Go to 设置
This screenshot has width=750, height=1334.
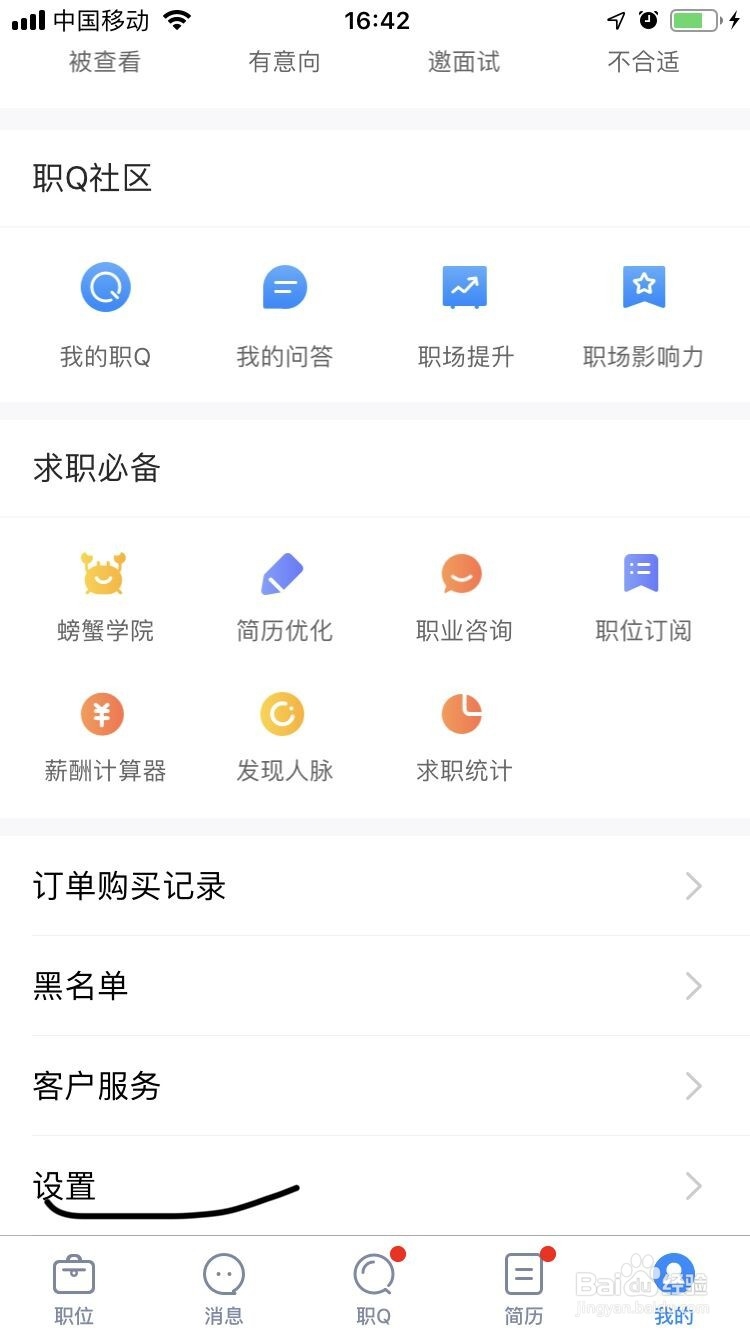coord(375,1186)
